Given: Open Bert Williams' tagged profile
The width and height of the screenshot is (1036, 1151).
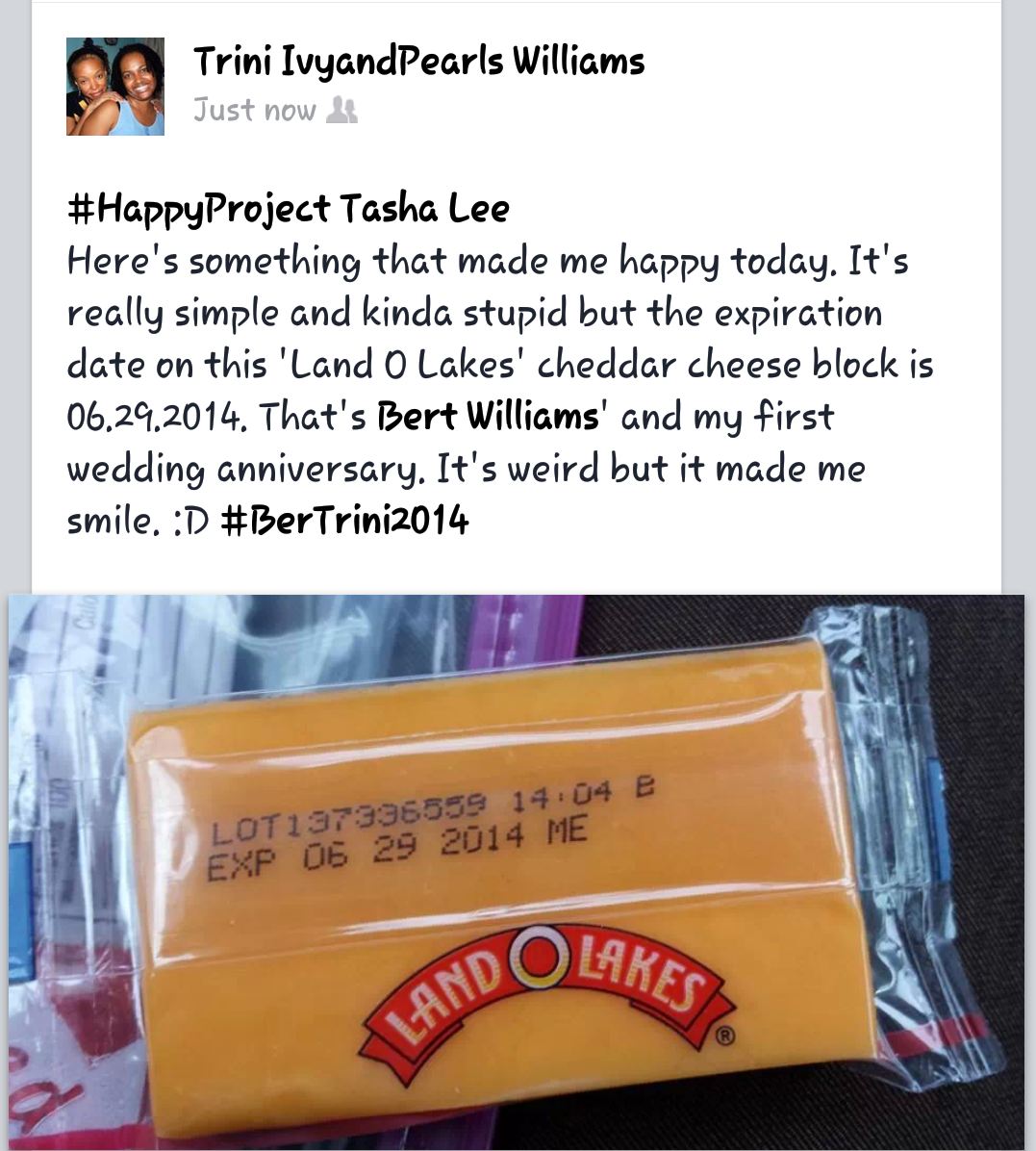Looking at the screenshot, I should [488, 417].
